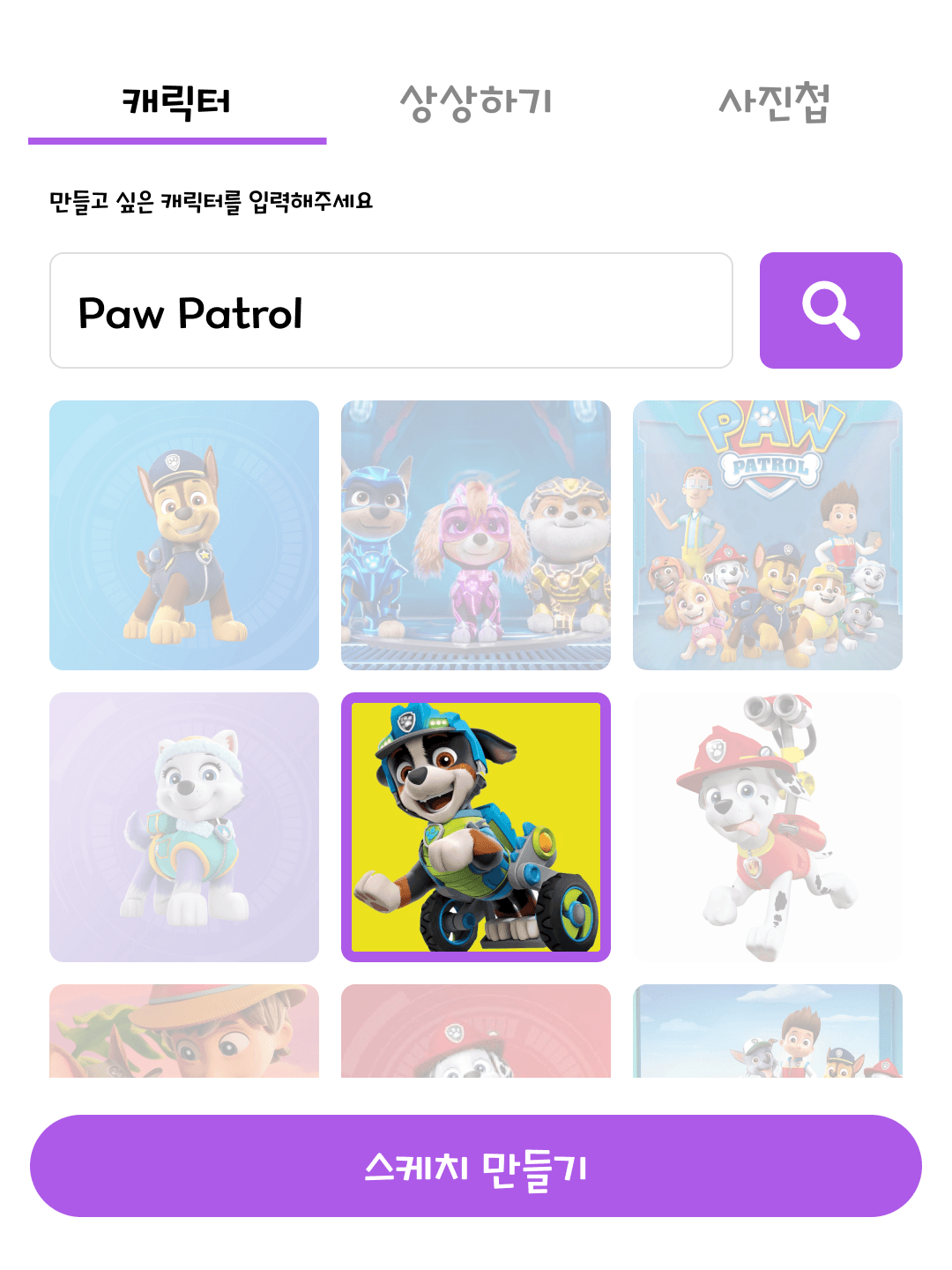Image resolution: width=952 pixels, height=1270 pixels.
Task: Select the white Everest husky image
Action: click(184, 827)
